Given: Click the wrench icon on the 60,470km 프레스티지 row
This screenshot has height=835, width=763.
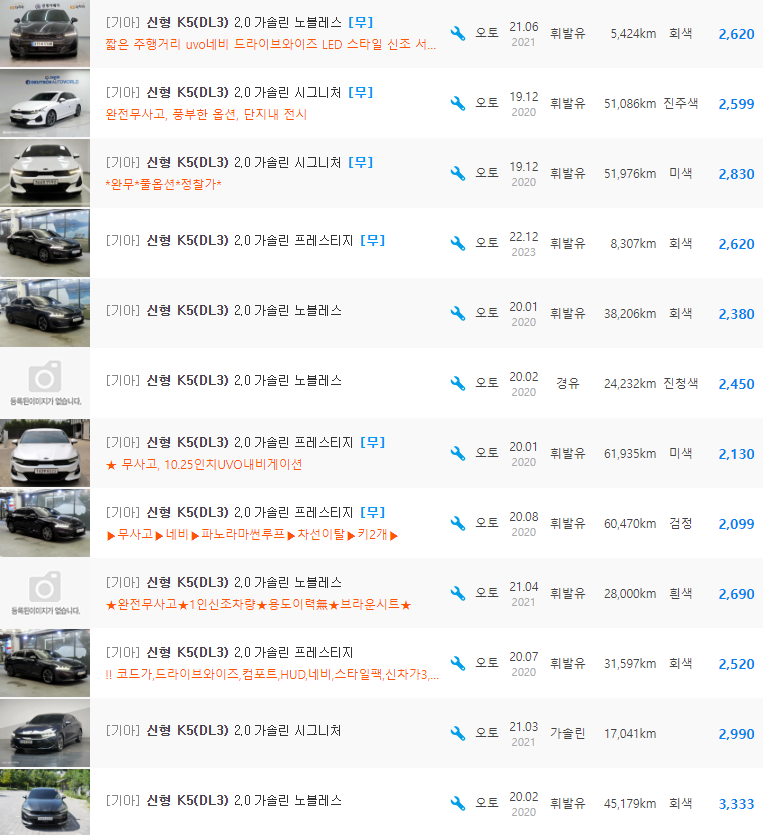Looking at the screenshot, I should pyautogui.click(x=458, y=523).
